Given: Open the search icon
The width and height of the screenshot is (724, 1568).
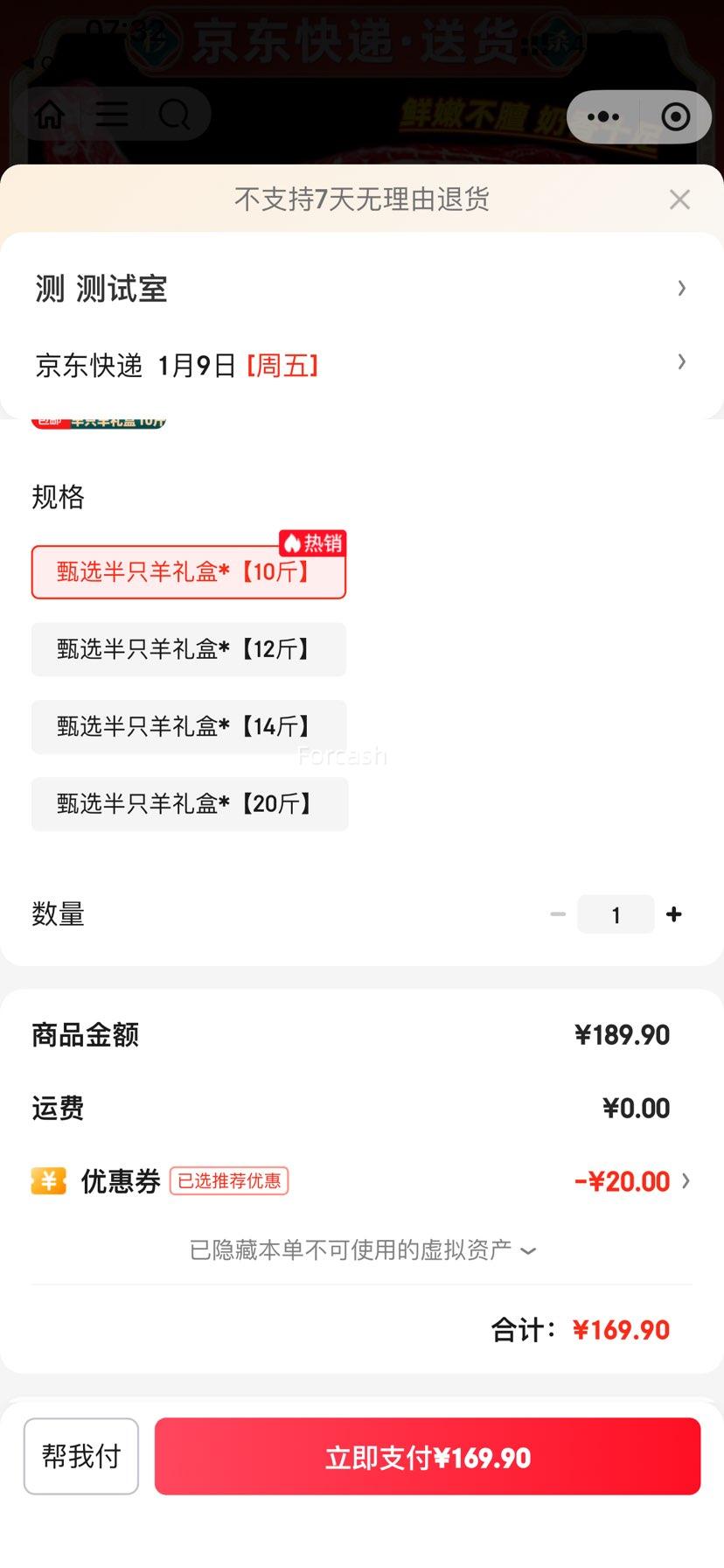Looking at the screenshot, I should (175, 114).
